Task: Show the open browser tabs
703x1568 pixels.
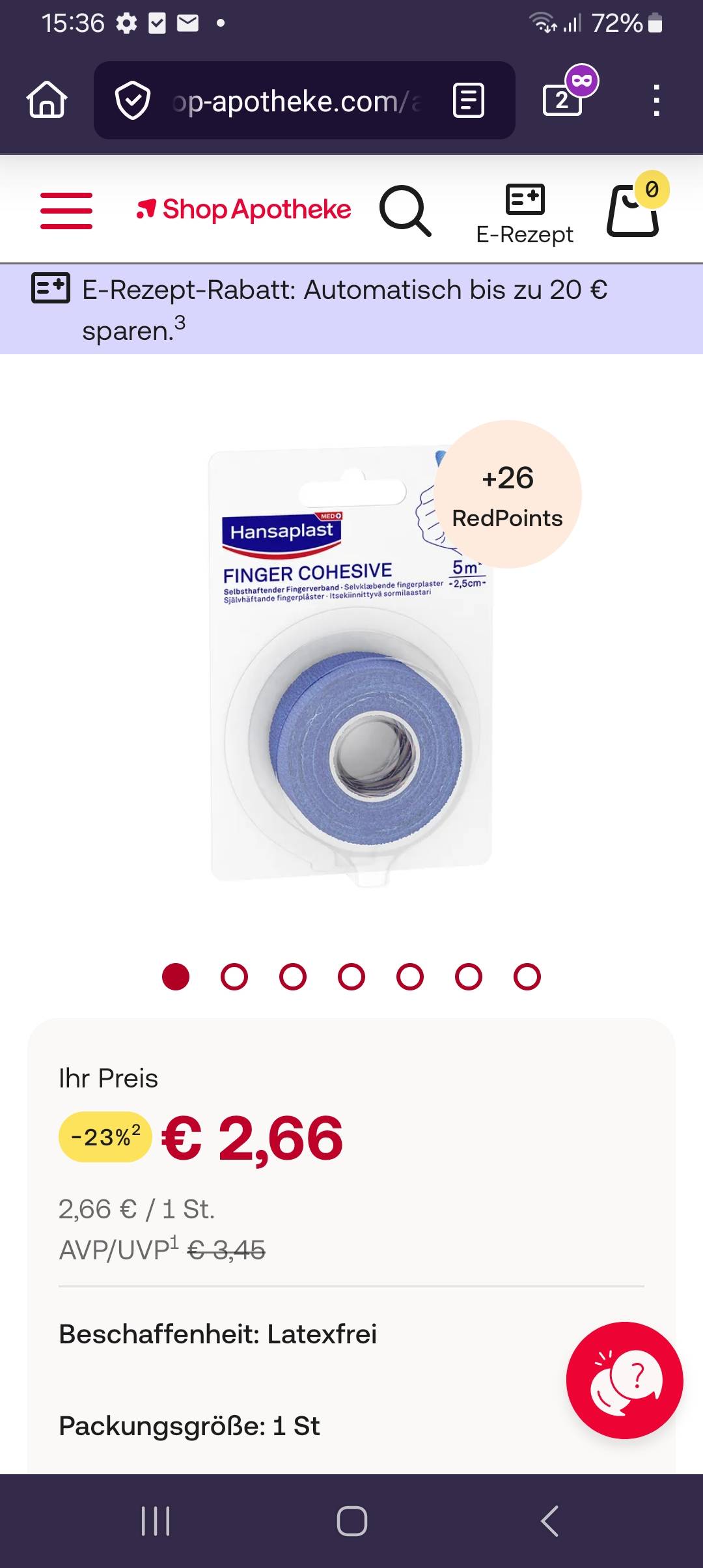Action: click(562, 100)
